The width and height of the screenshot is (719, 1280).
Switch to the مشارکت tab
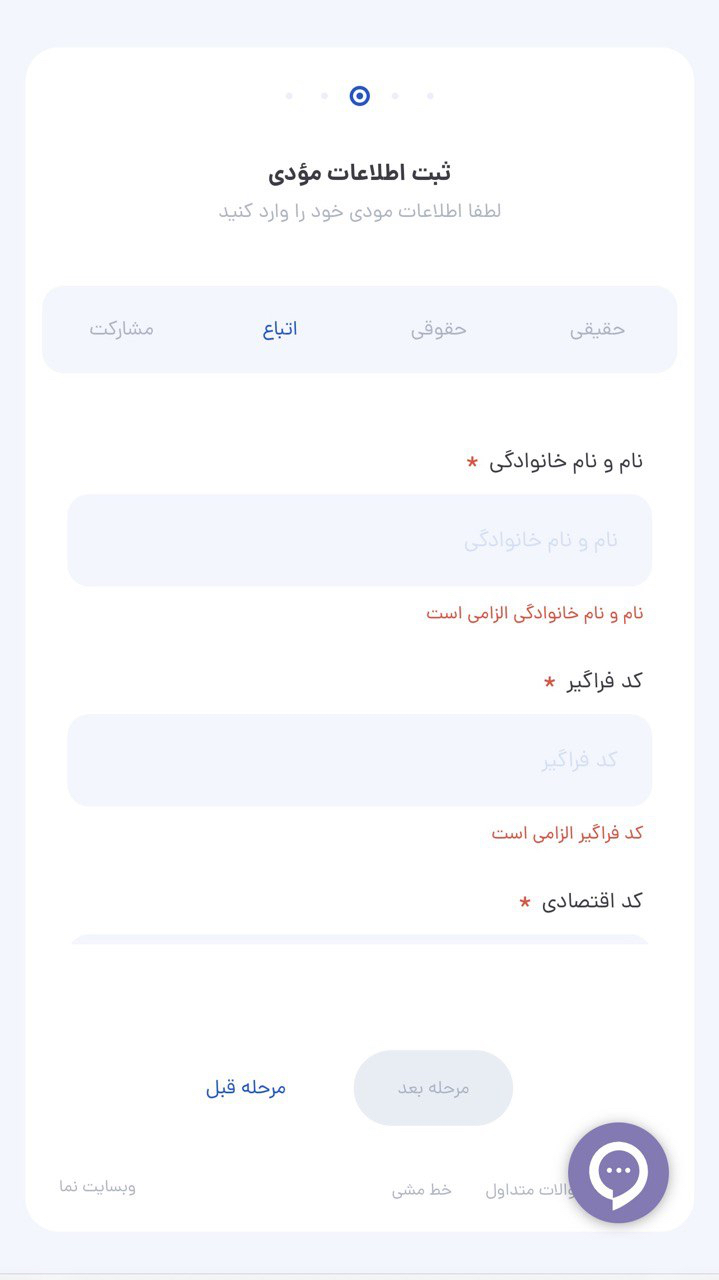coord(122,329)
